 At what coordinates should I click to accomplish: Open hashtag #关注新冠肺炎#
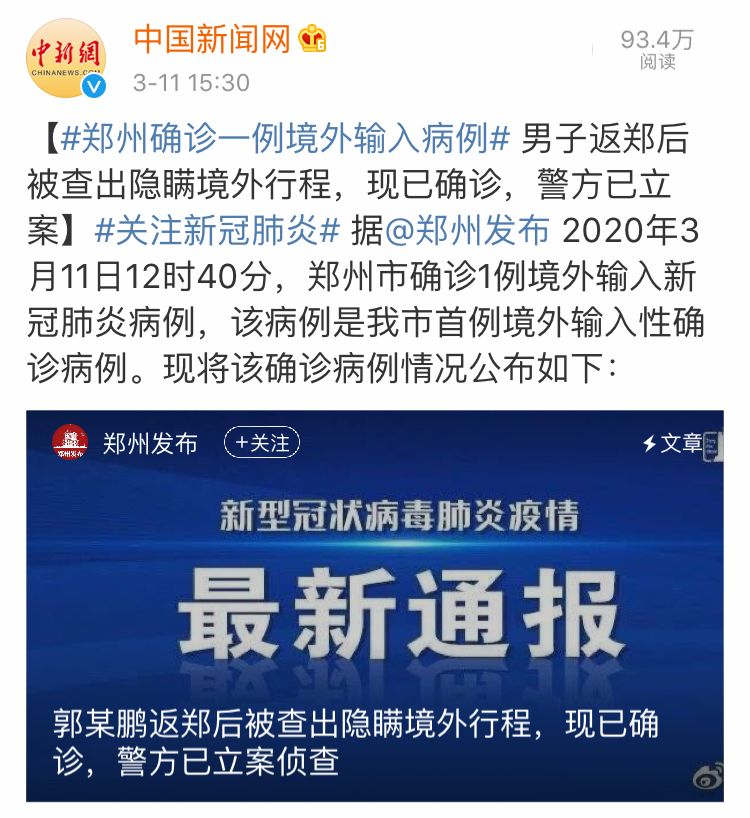218,232
